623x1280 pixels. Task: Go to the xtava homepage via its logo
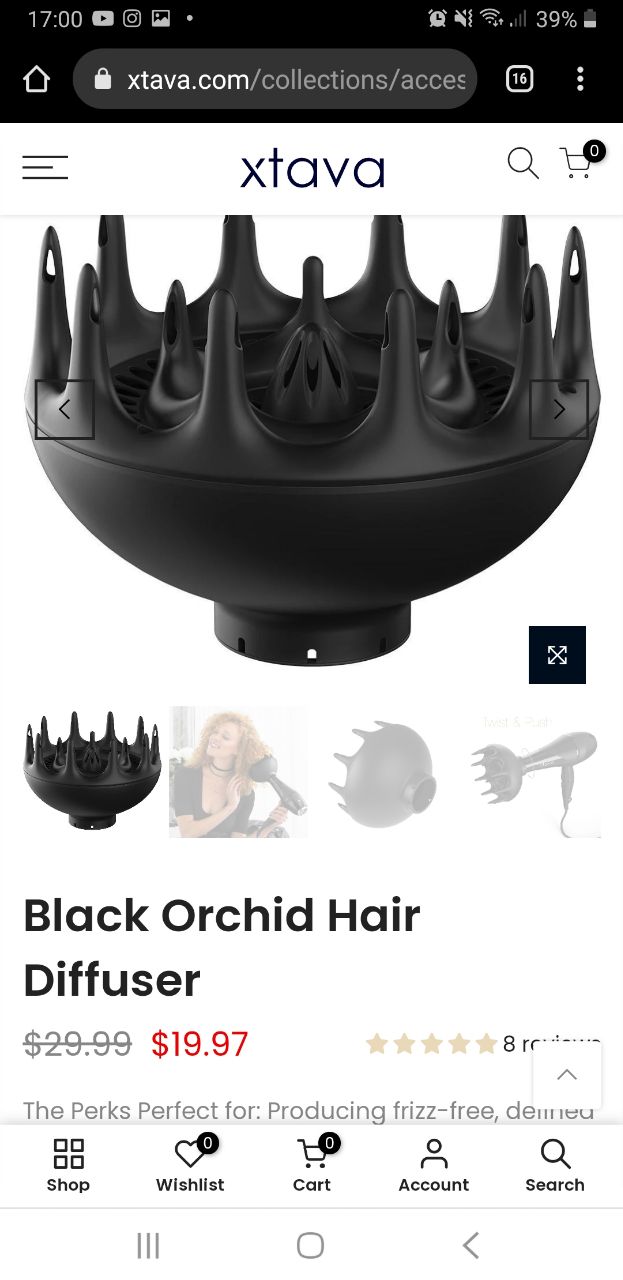point(312,169)
